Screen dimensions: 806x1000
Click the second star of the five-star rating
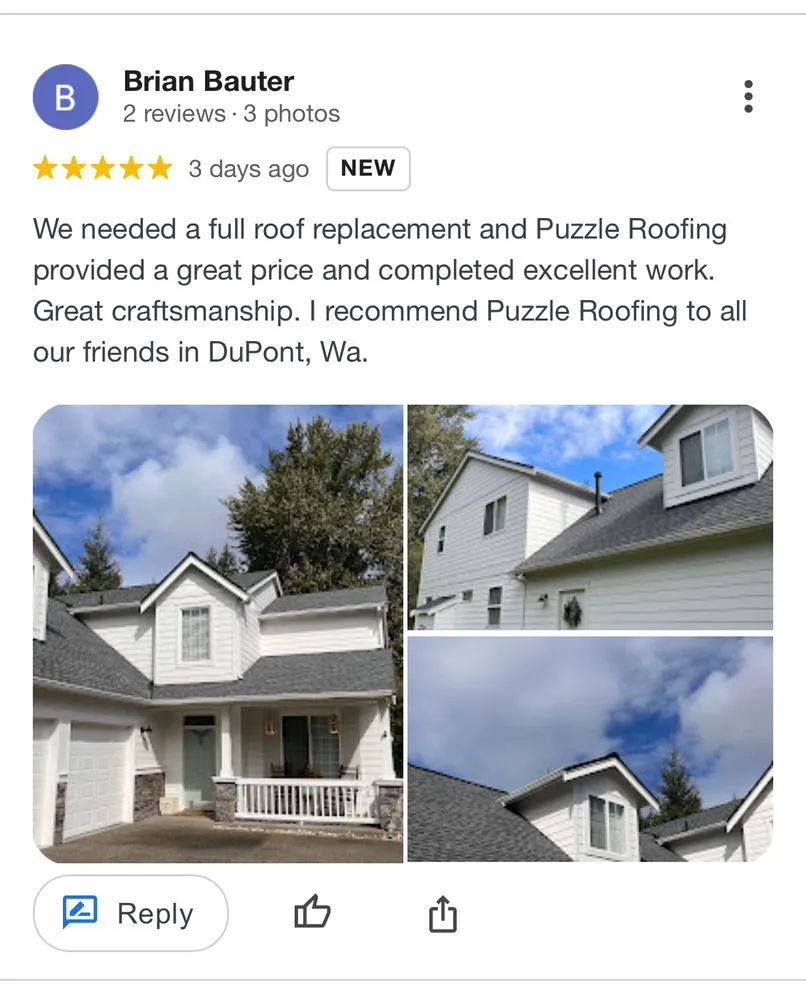pyautogui.click(x=76, y=168)
